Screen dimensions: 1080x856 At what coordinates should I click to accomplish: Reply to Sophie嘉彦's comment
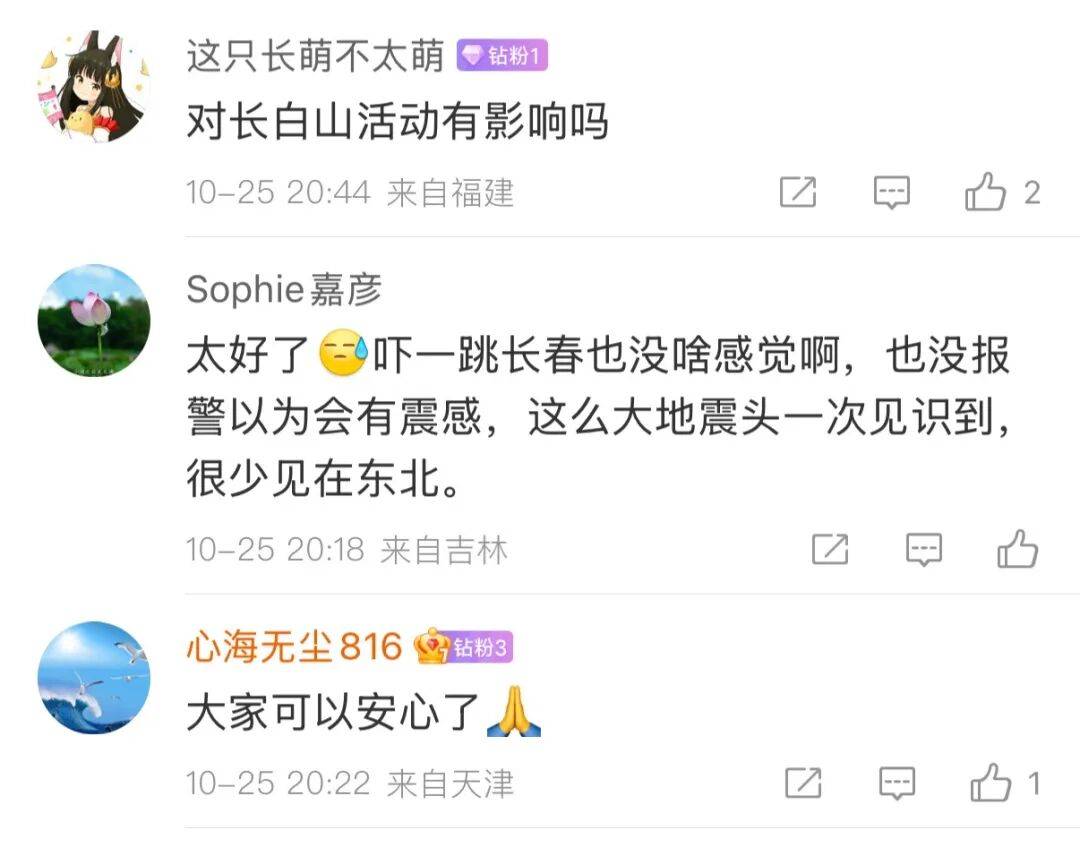(923, 549)
